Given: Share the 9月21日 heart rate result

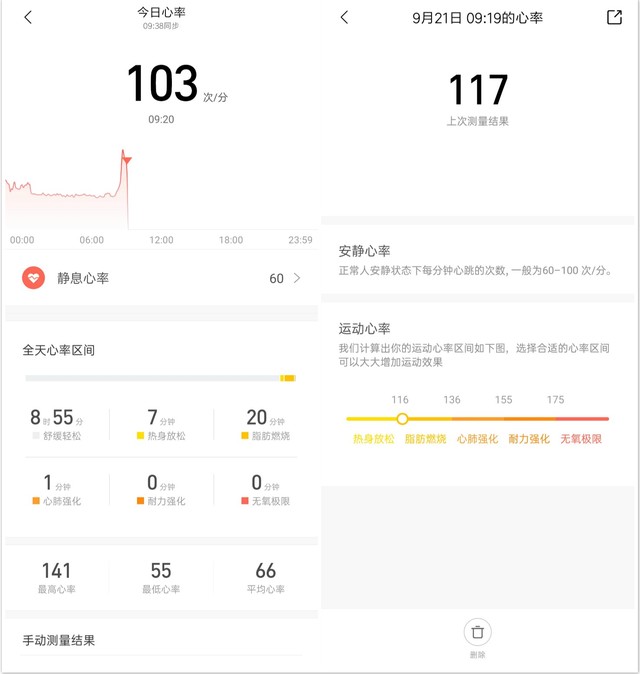Looking at the screenshot, I should click(614, 17).
